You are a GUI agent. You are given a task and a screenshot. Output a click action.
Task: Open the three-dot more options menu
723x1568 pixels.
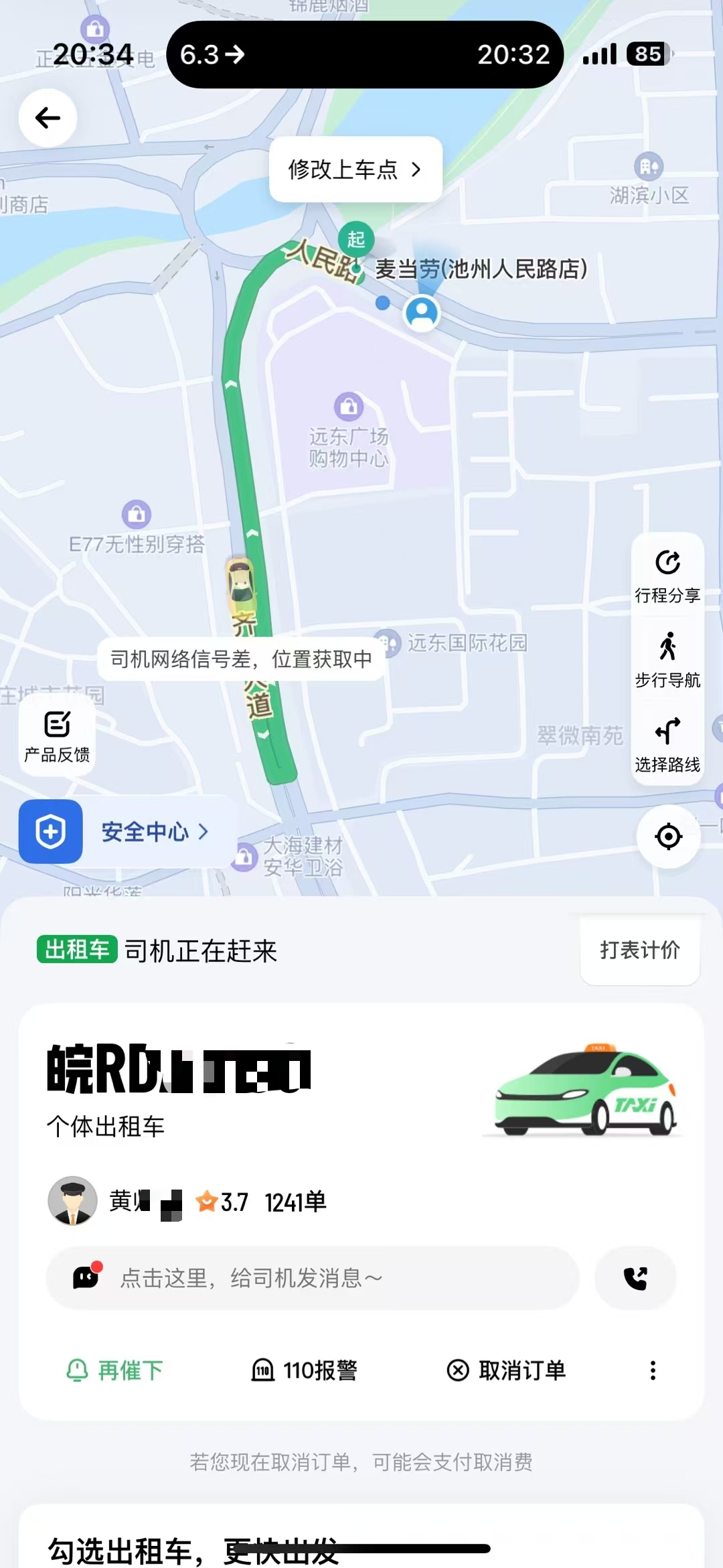pyautogui.click(x=653, y=1370)
